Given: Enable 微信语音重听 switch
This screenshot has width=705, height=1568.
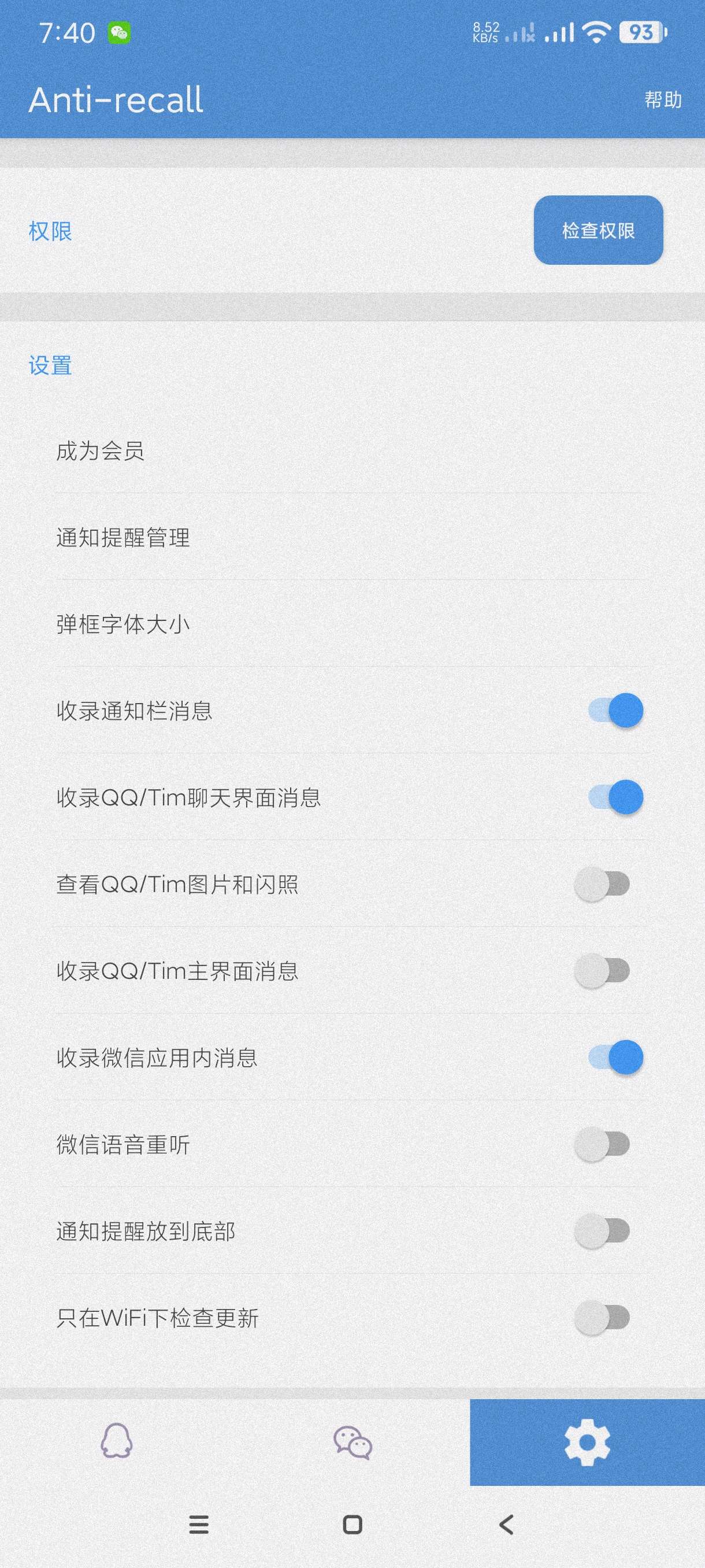Looking at the screenshot, I should click(602, 1144).
